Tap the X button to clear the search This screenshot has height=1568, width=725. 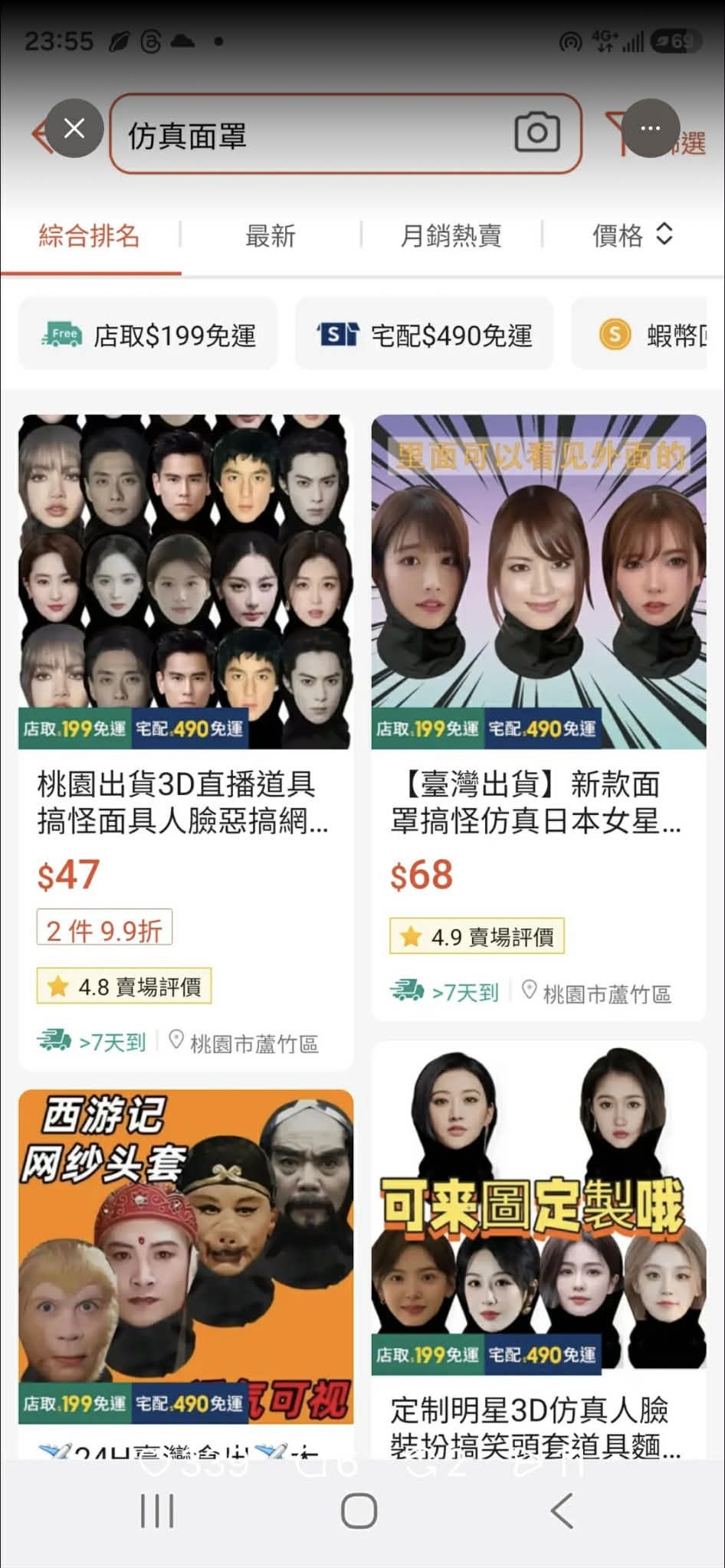pos(74,128)
